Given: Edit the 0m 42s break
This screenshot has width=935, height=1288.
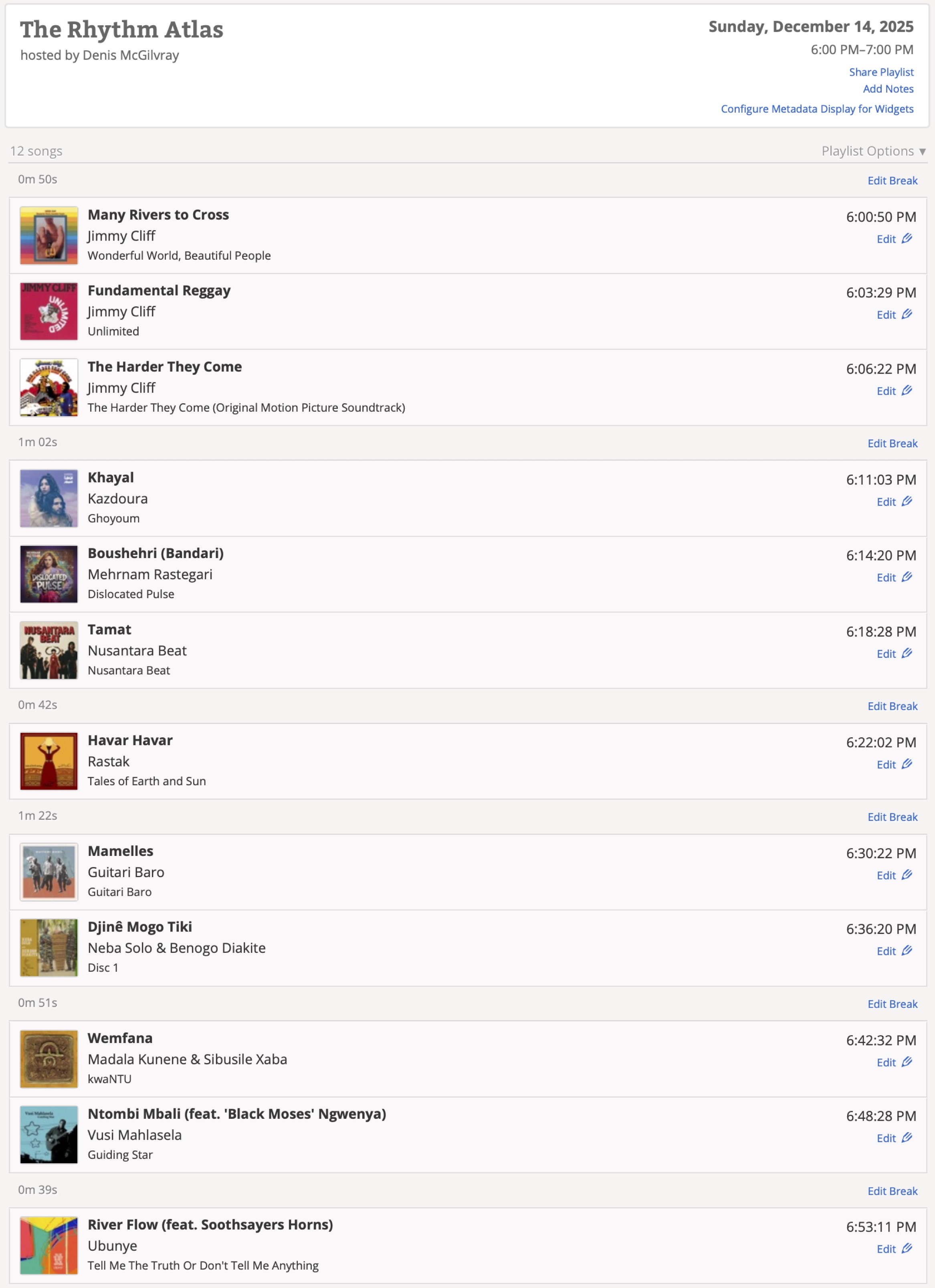Looking at the screenshot, I should click(891, 706).
